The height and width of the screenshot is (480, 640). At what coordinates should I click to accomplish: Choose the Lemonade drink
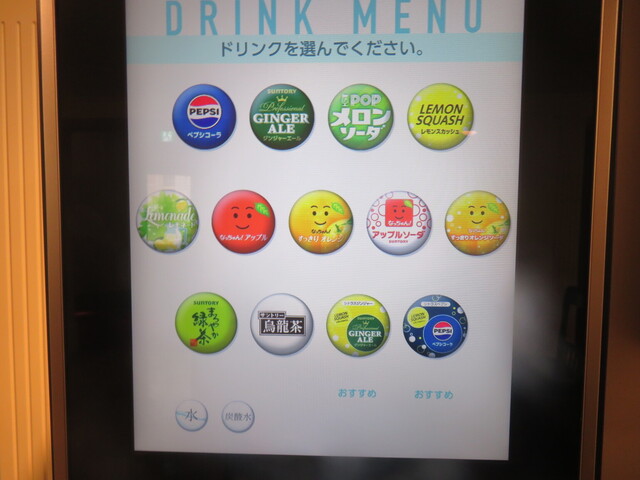click(167, 221)
